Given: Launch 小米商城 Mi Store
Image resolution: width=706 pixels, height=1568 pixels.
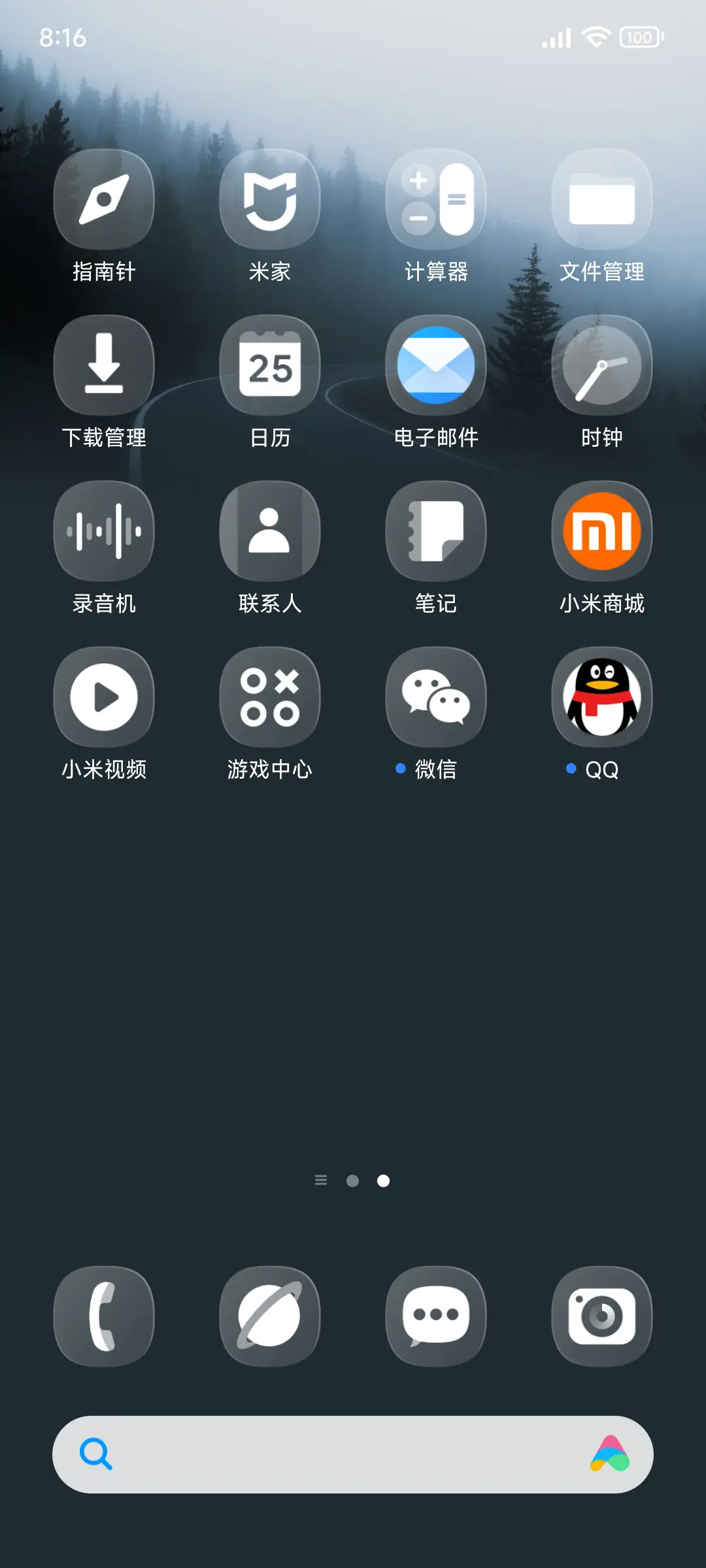Looking at the screenshot, I should click(x=601, y=531).
